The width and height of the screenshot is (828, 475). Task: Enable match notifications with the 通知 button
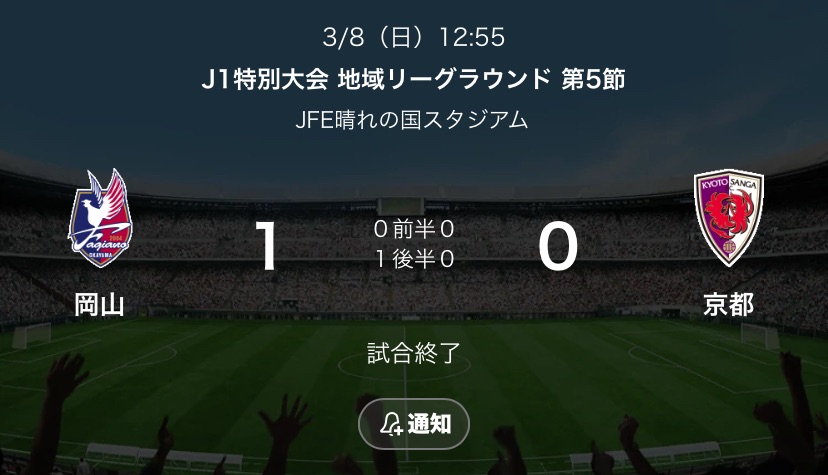coord(414,424)
